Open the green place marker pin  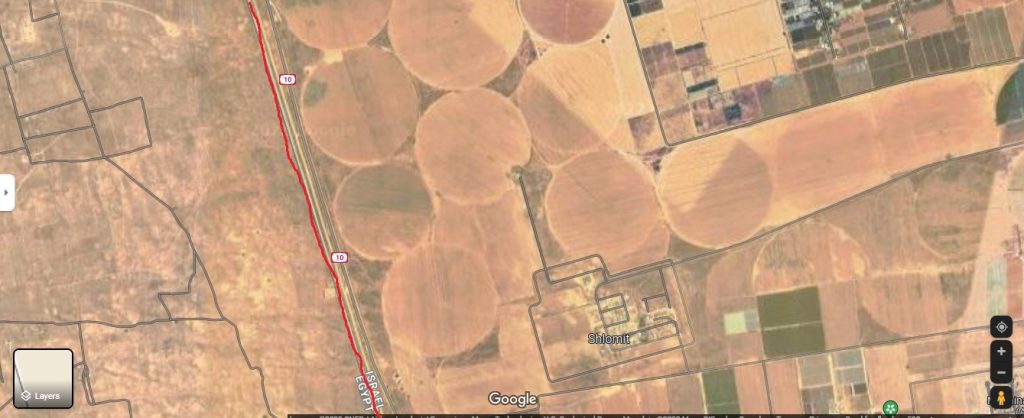tap(890, 409)
